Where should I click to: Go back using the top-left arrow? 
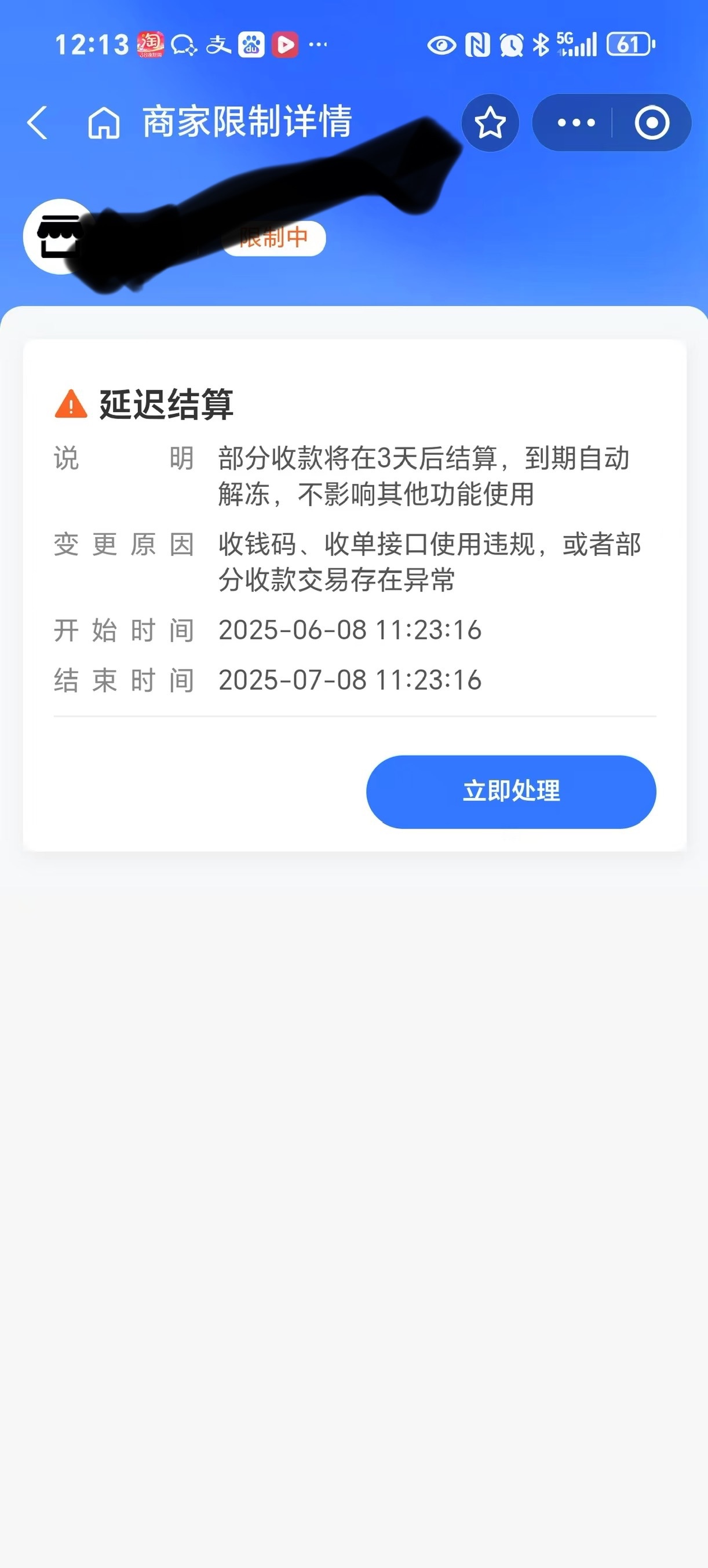click(38, 122)
